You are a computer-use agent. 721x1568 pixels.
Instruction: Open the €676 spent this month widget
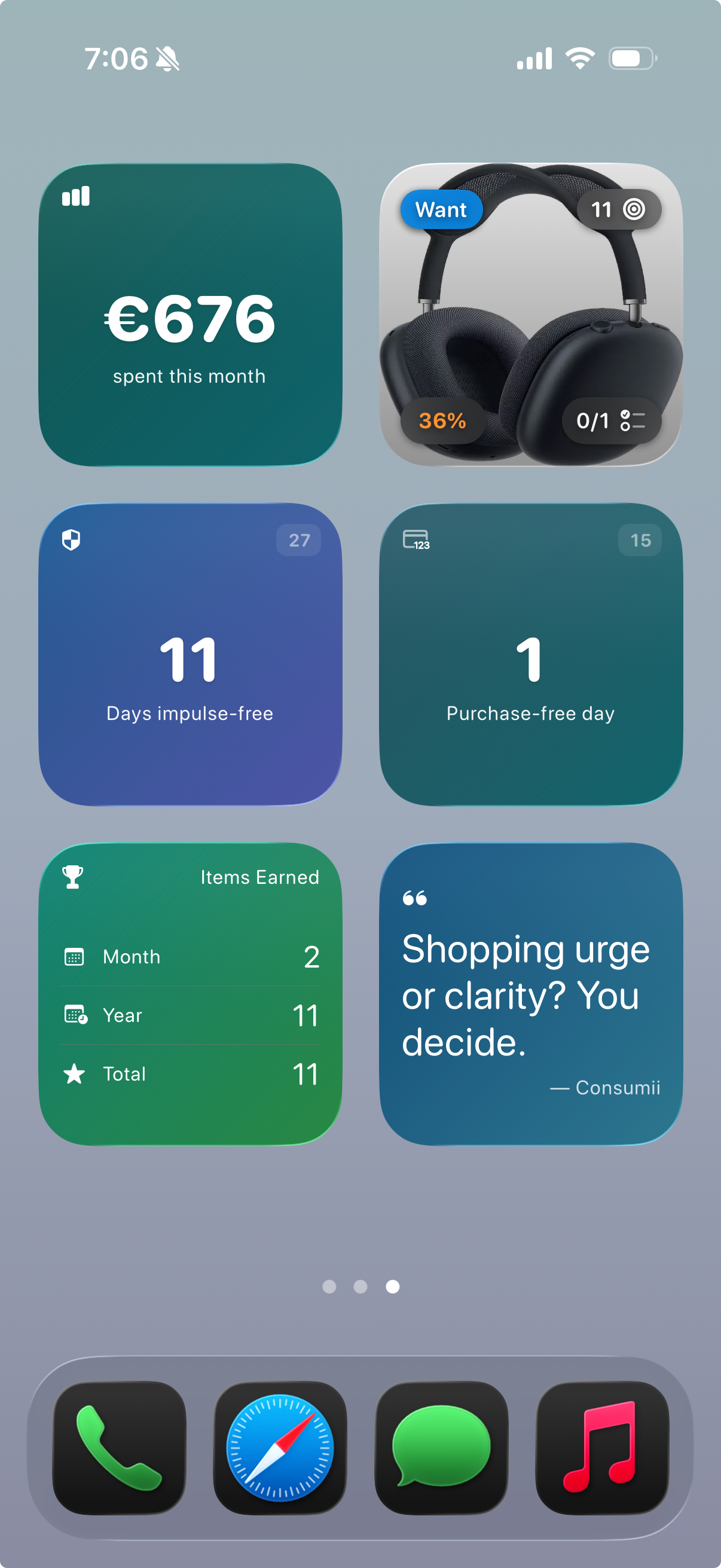pyautogui.click(x=190, y=315)
